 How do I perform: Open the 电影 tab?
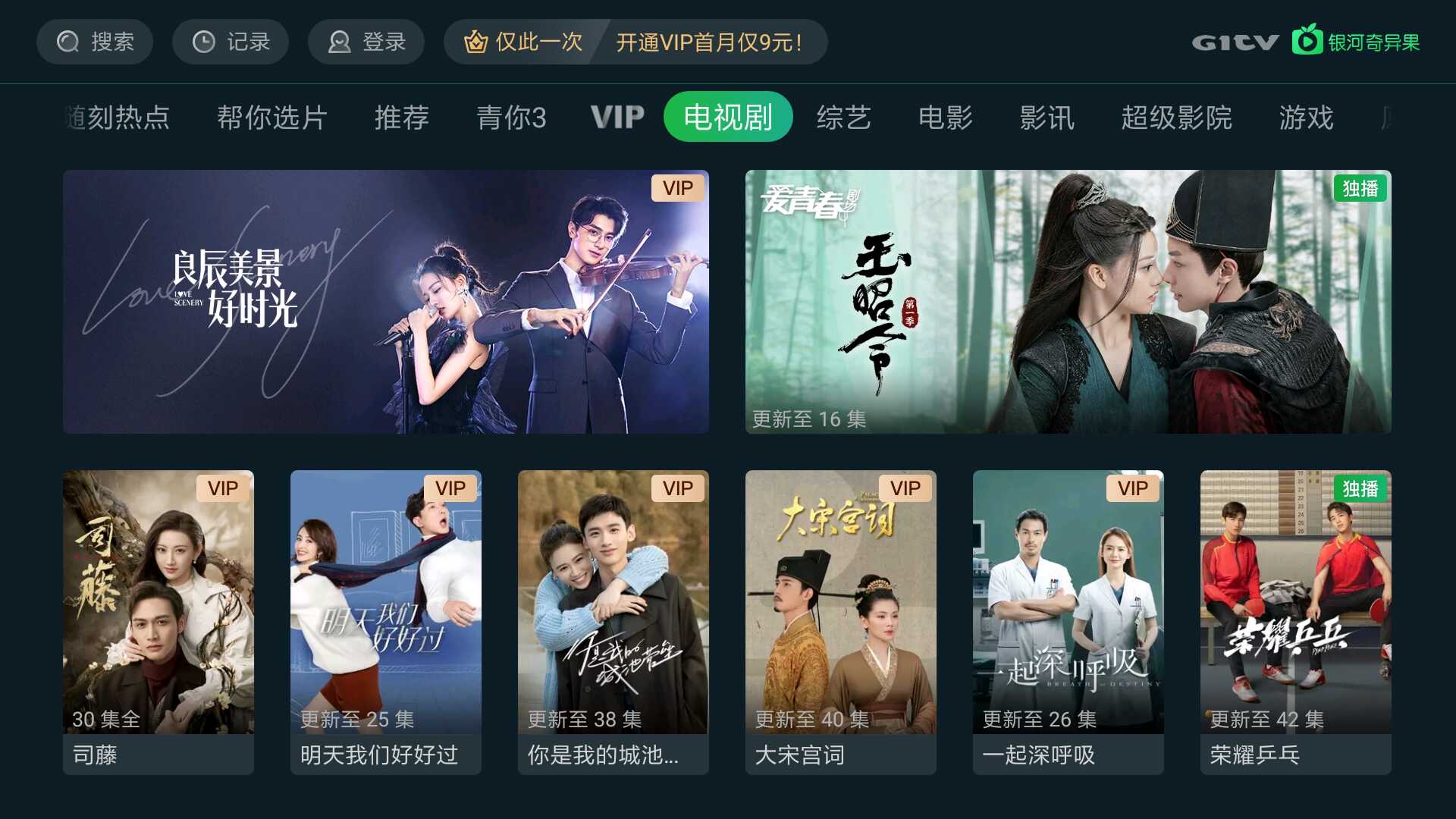(945, 118)
